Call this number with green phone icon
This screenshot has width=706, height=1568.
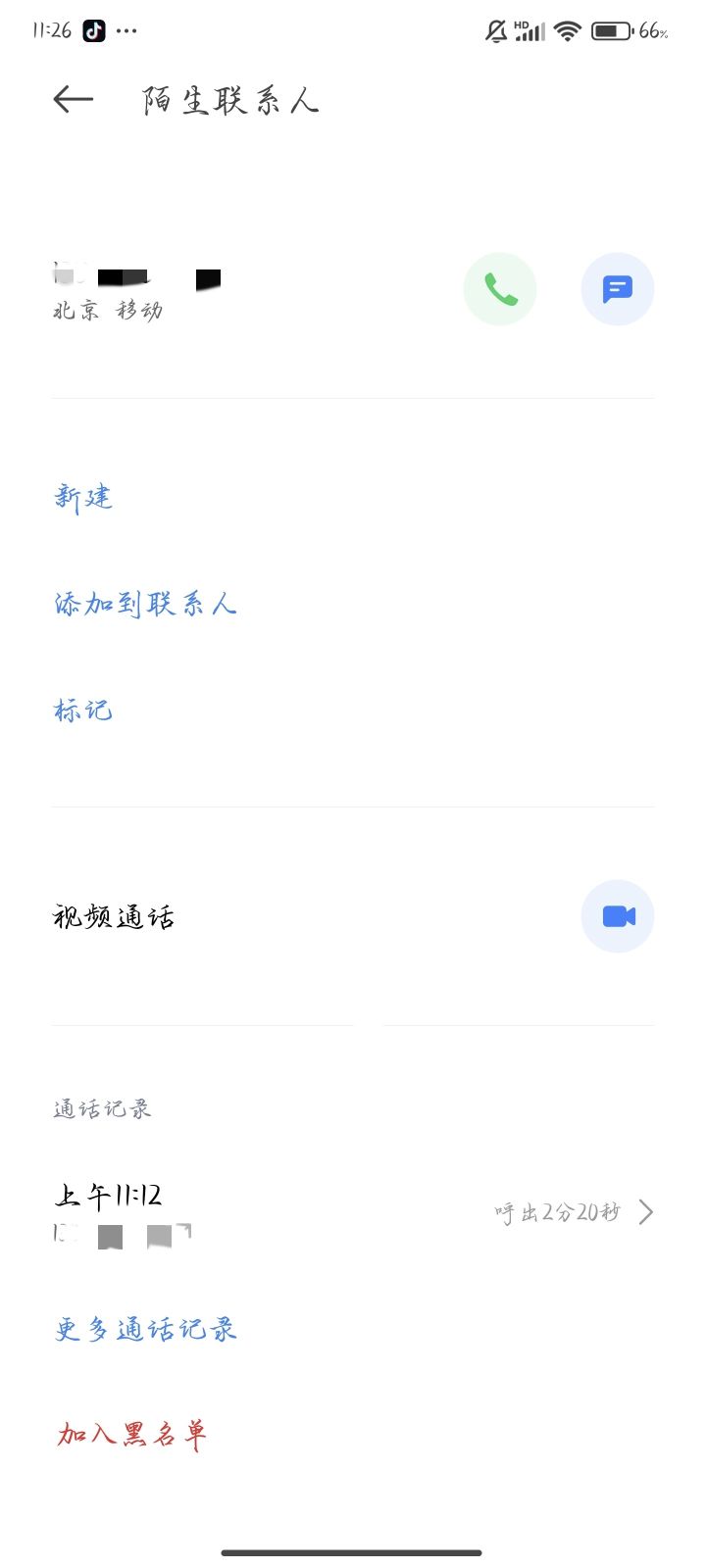[500, 289]
